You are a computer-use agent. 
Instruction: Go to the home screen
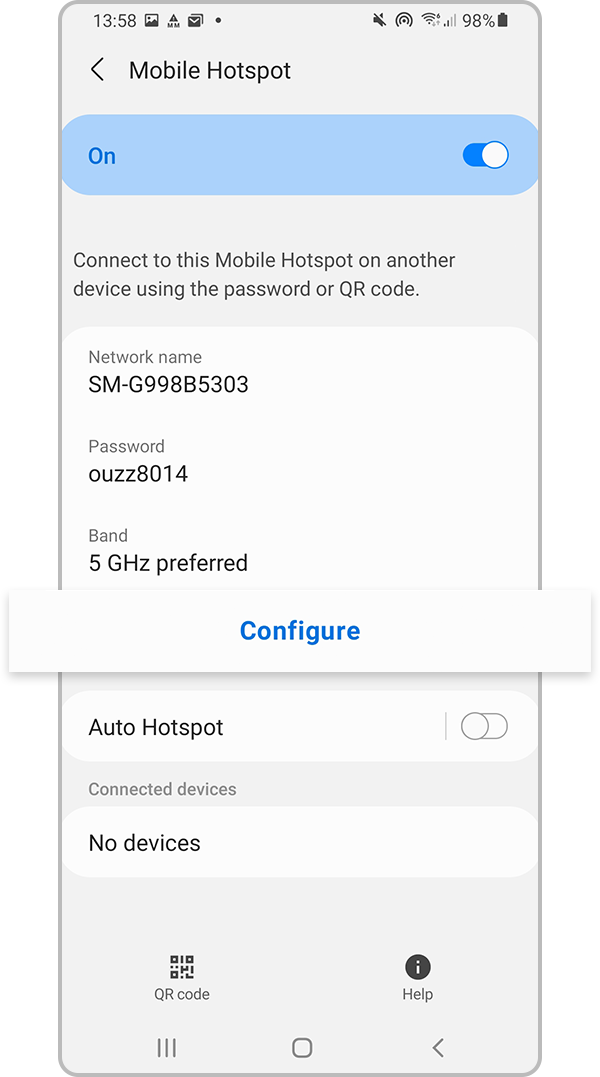click(302, 1047)
